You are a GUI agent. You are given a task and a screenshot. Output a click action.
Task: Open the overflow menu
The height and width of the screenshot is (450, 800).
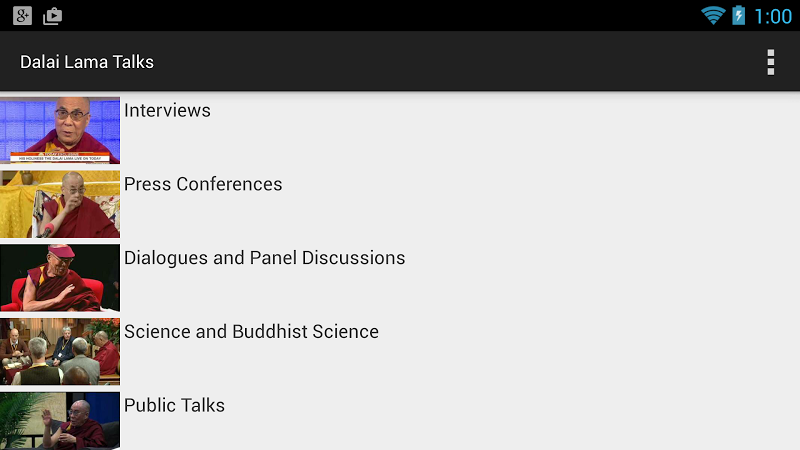point(770,62)
